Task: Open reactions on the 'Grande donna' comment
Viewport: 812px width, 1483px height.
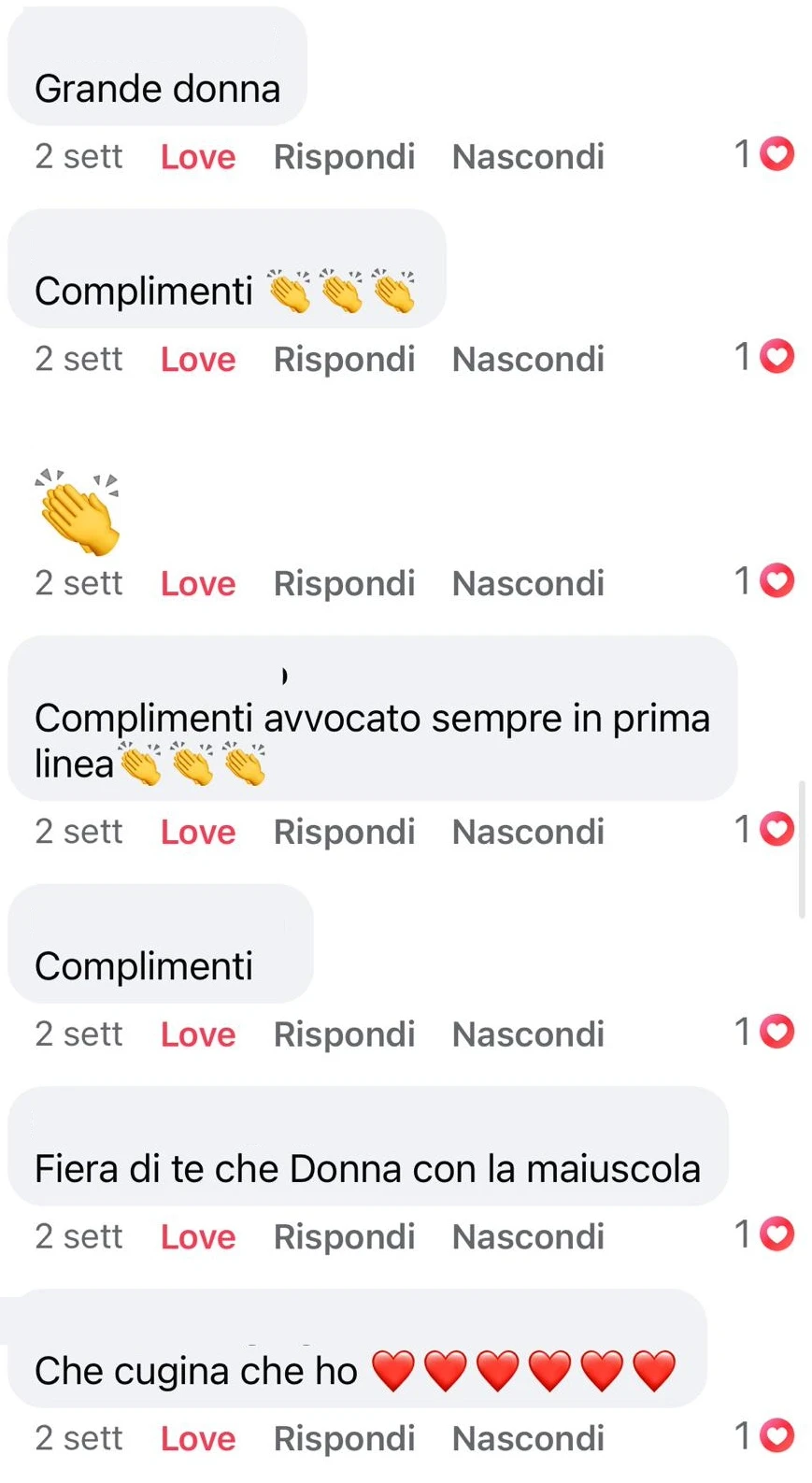Action: coord(764,154)
